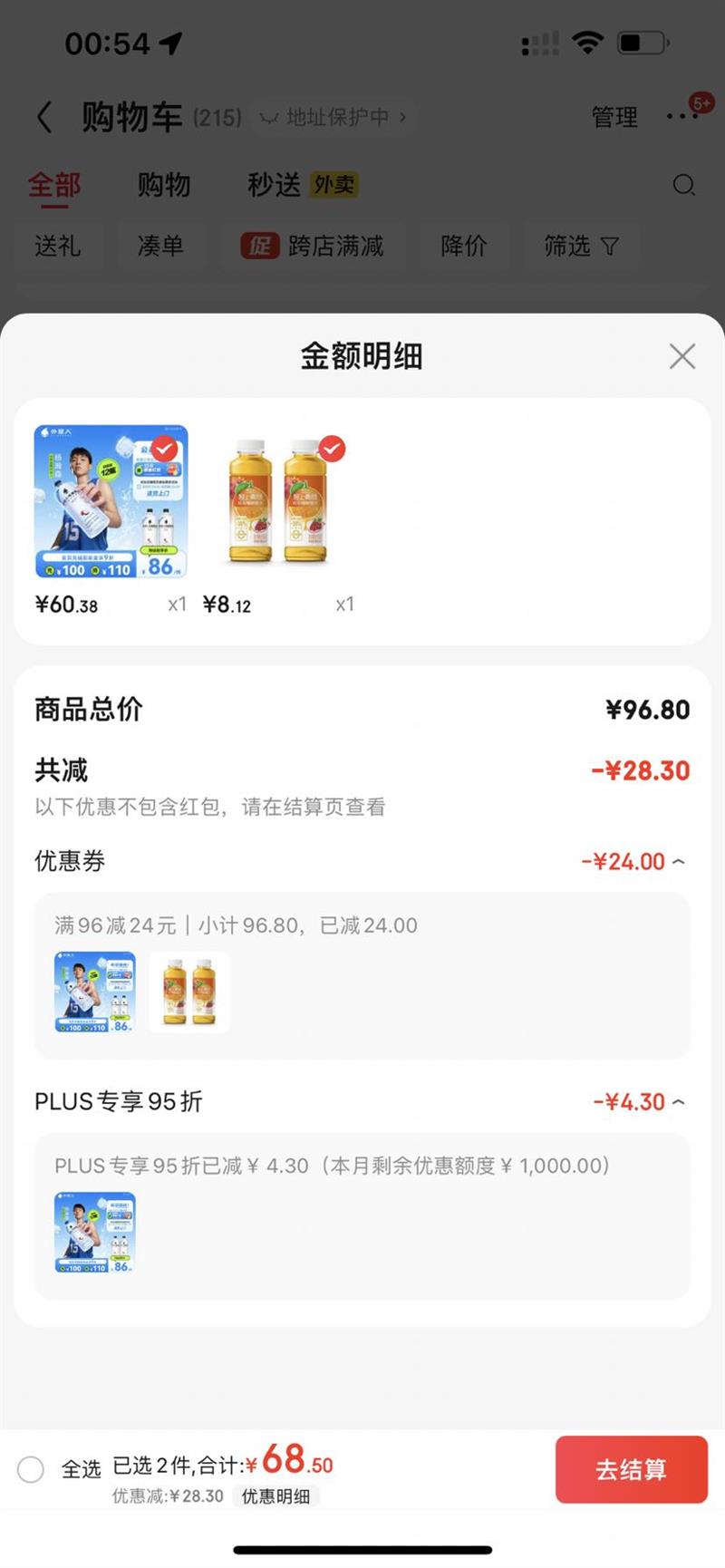Tap 去结算 to check out
The height and width of the screenshot is (1568, 725).
tap(632, 1469)
